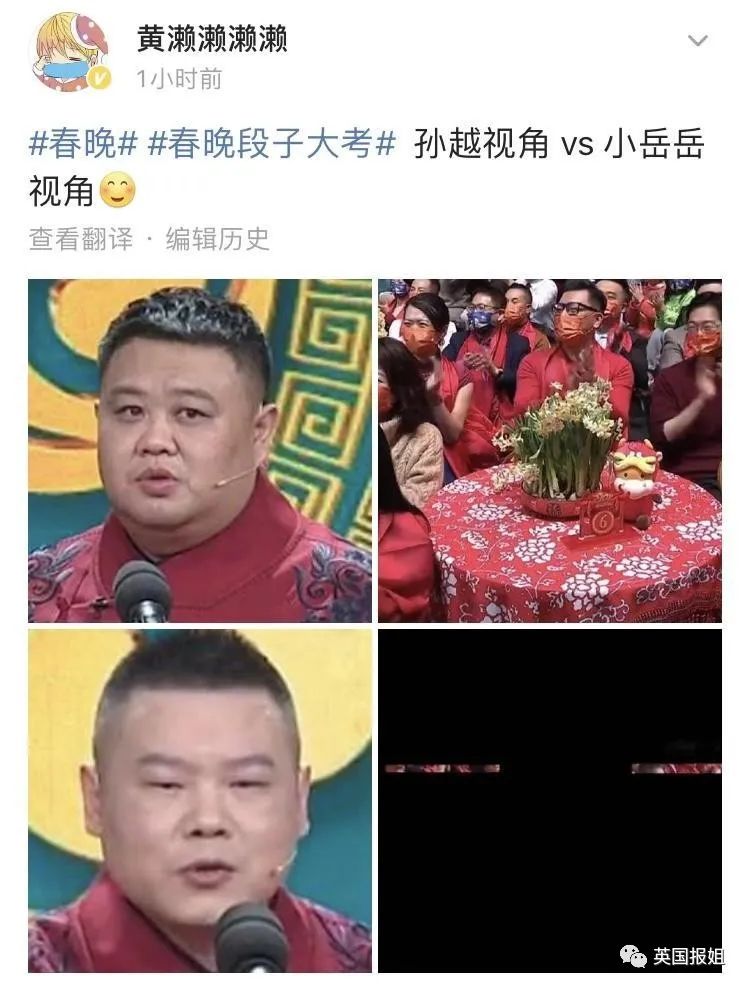Viewport: 750px width, 990px height.
Task: Expand the post options chevron
Action: click(x=697, y=41)
